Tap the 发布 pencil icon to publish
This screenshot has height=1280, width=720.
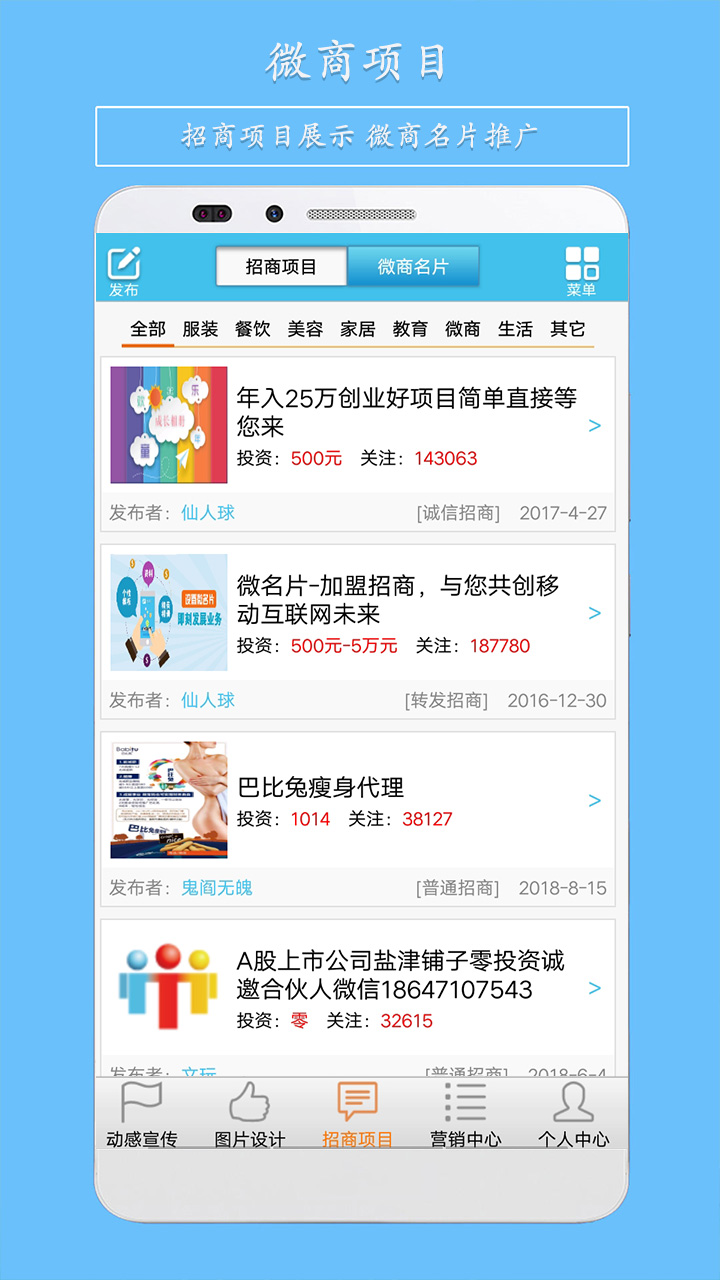(124, 265)
